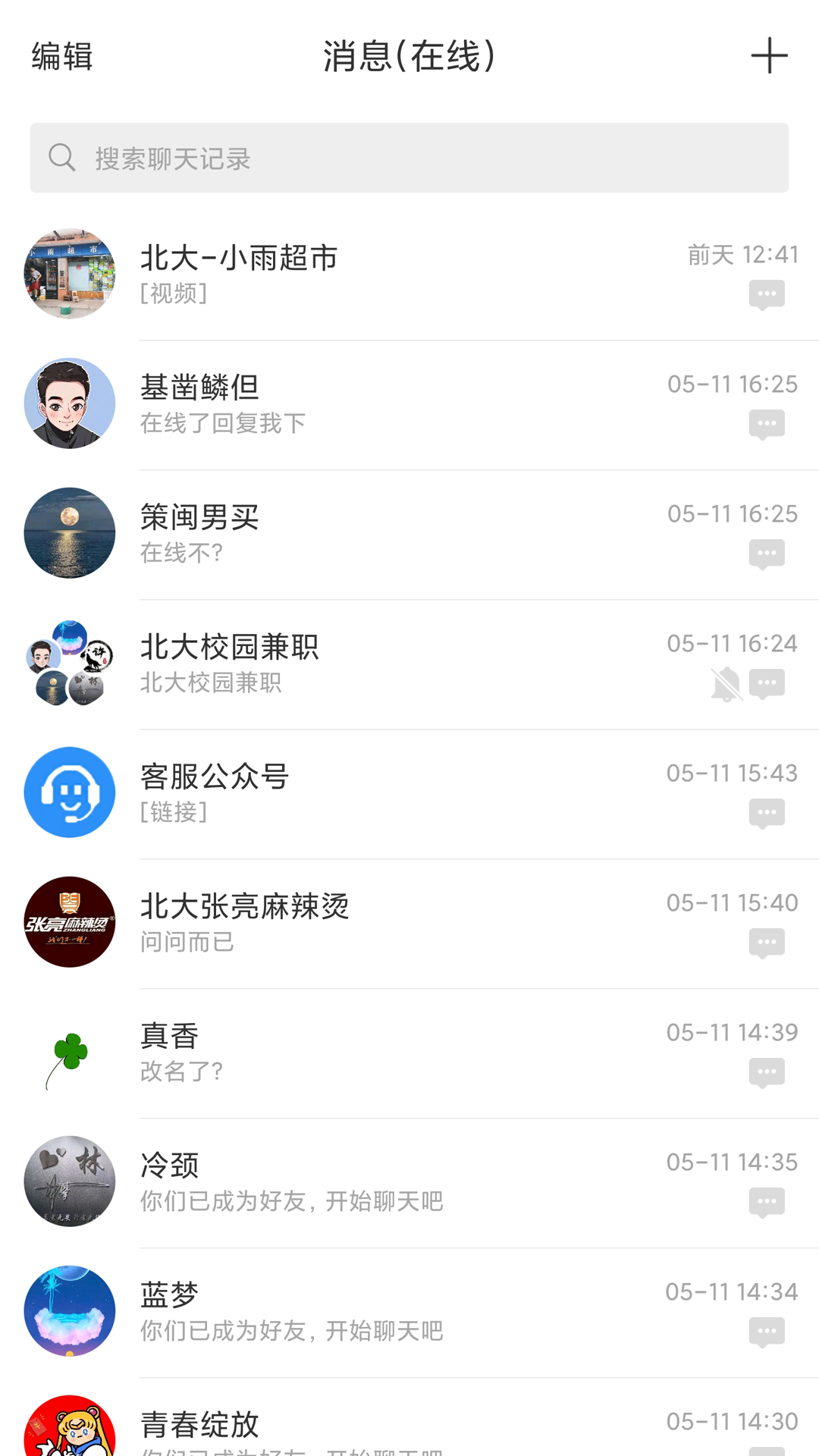The height and width of the screenshot is (1456, 819).
Task: Tap the [视频] video message preview
Action: tap(173, 294)
